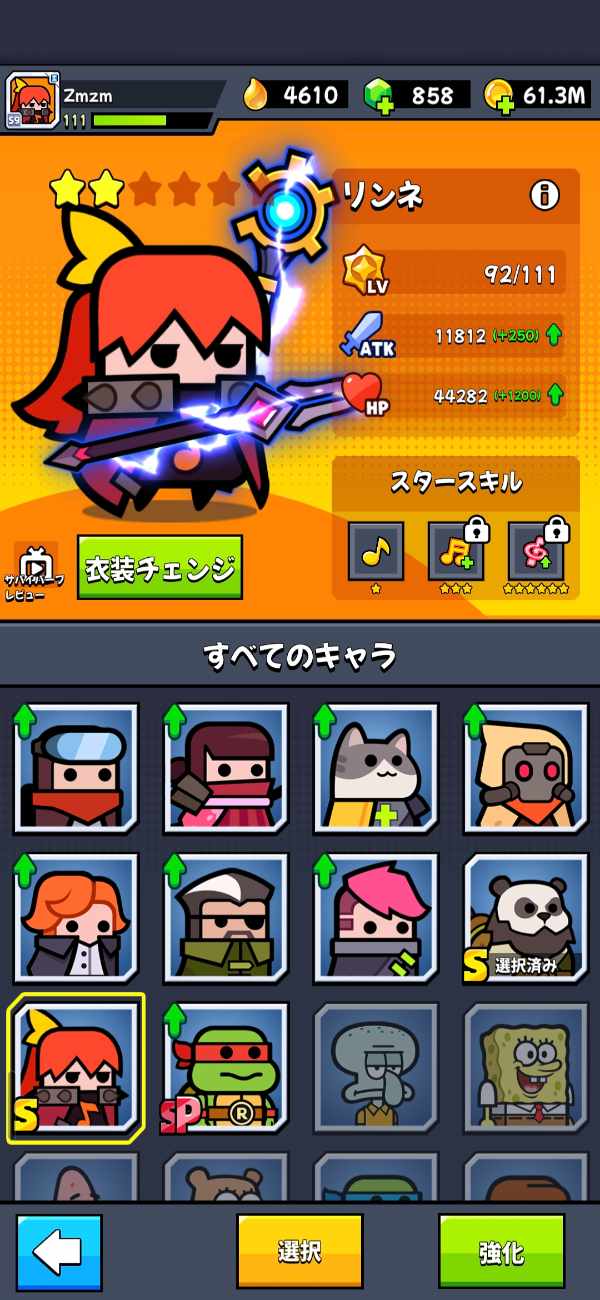600x1300 pixels.
Task: Tap the green 強化 upgrade button
Action: 501,1252
